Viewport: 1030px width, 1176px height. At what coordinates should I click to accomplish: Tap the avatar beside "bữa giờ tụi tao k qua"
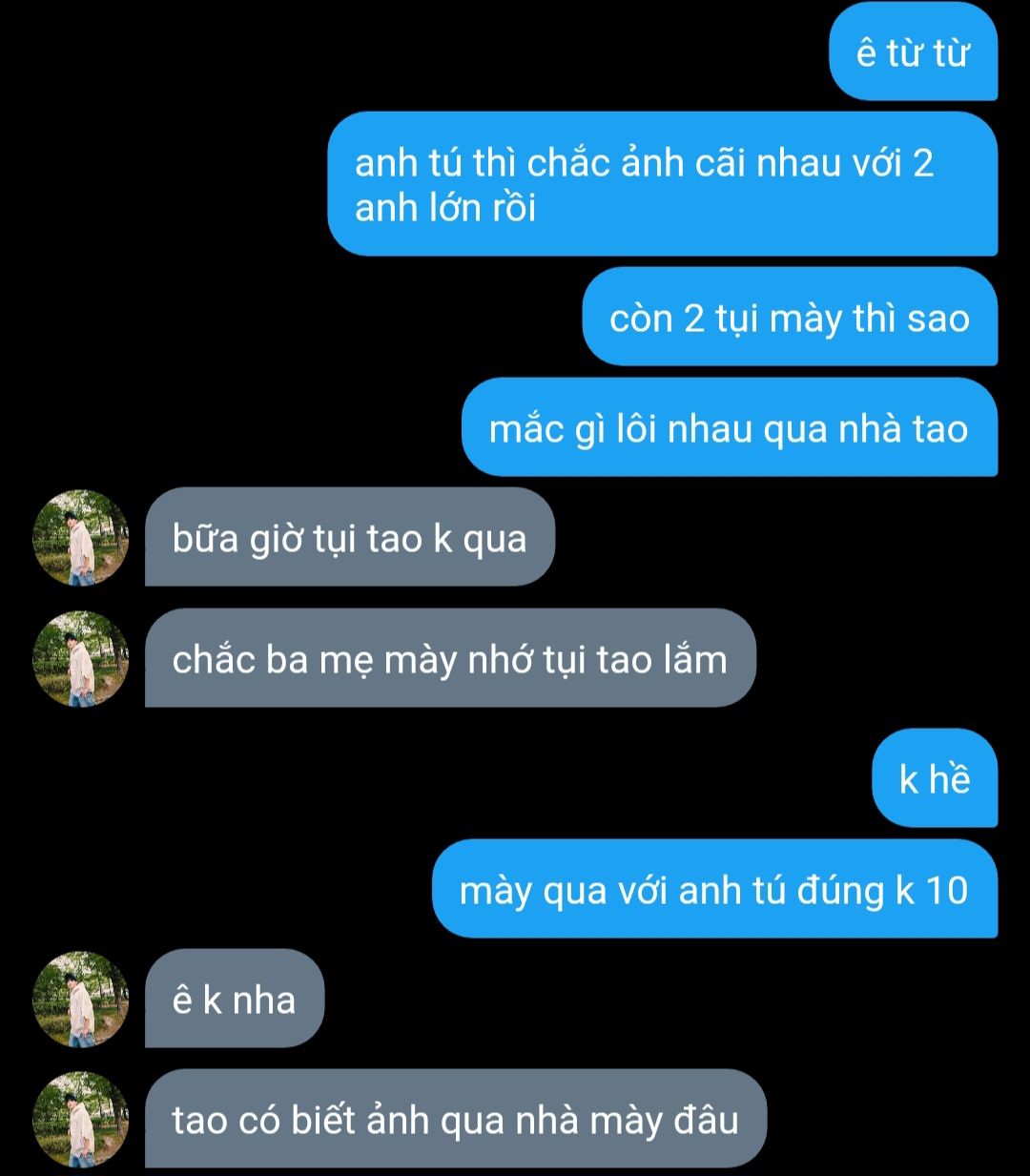81,538
